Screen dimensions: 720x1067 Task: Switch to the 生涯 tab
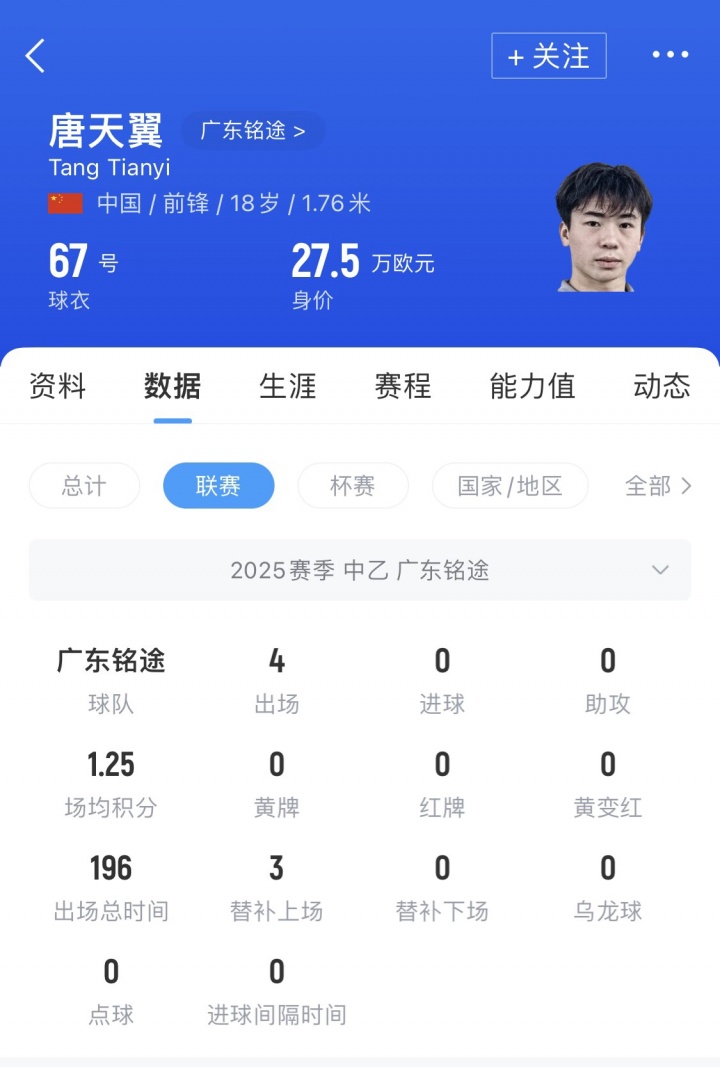coord(288,386)
